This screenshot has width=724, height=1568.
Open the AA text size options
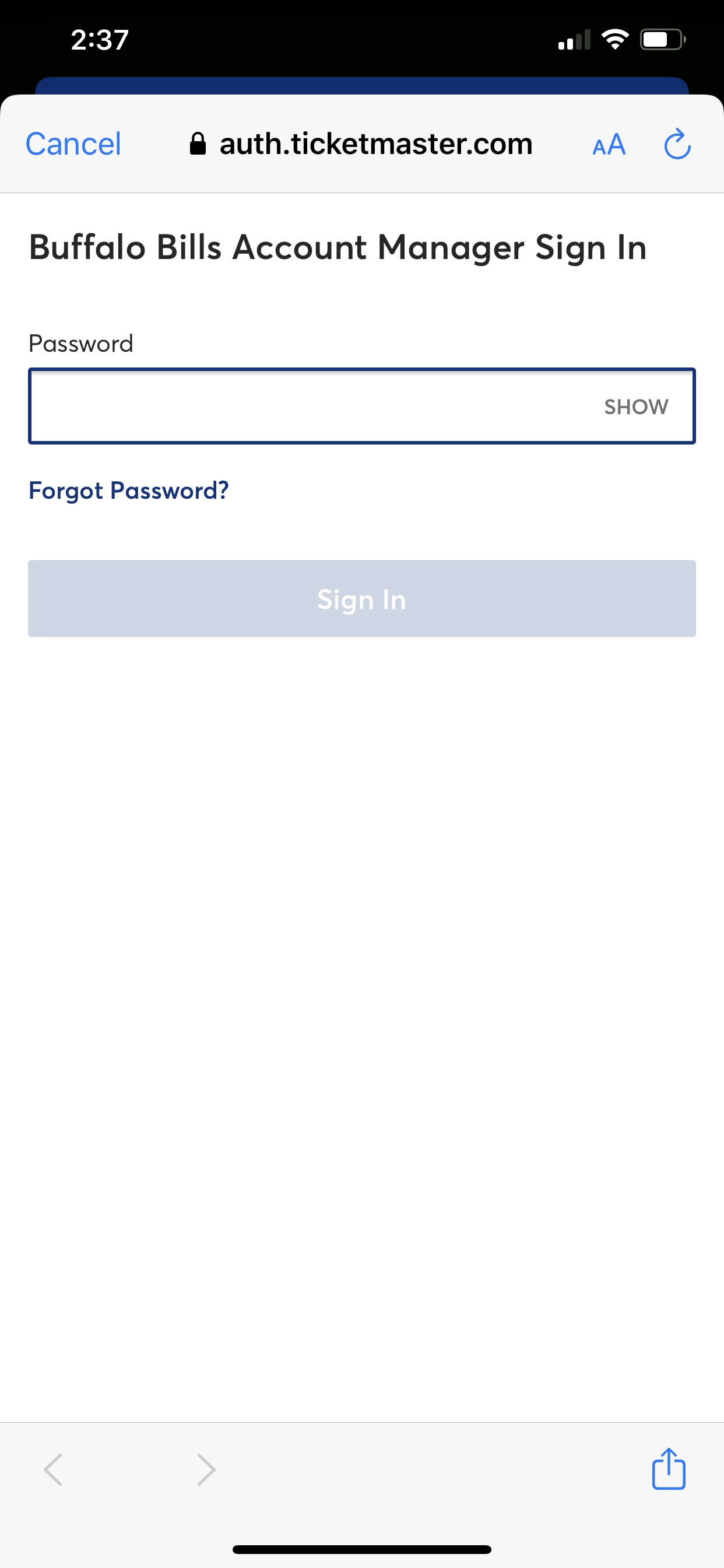click(x=609, y=145)
